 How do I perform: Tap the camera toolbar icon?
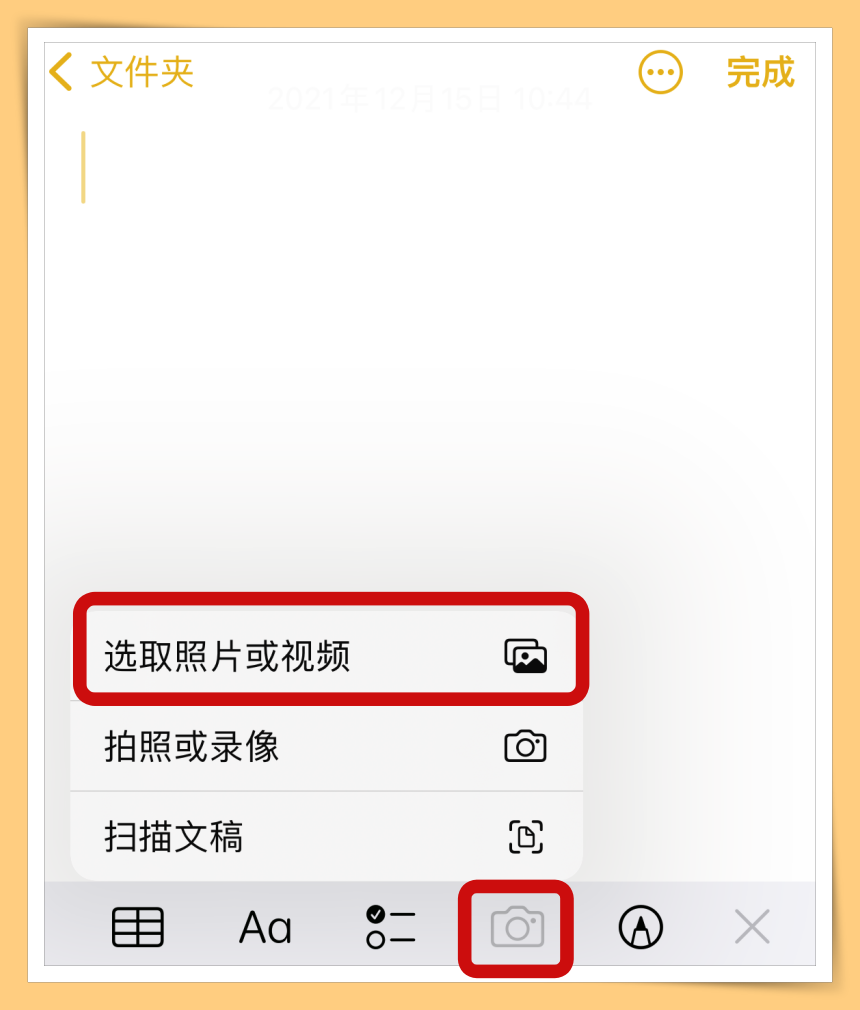[516, 928]
